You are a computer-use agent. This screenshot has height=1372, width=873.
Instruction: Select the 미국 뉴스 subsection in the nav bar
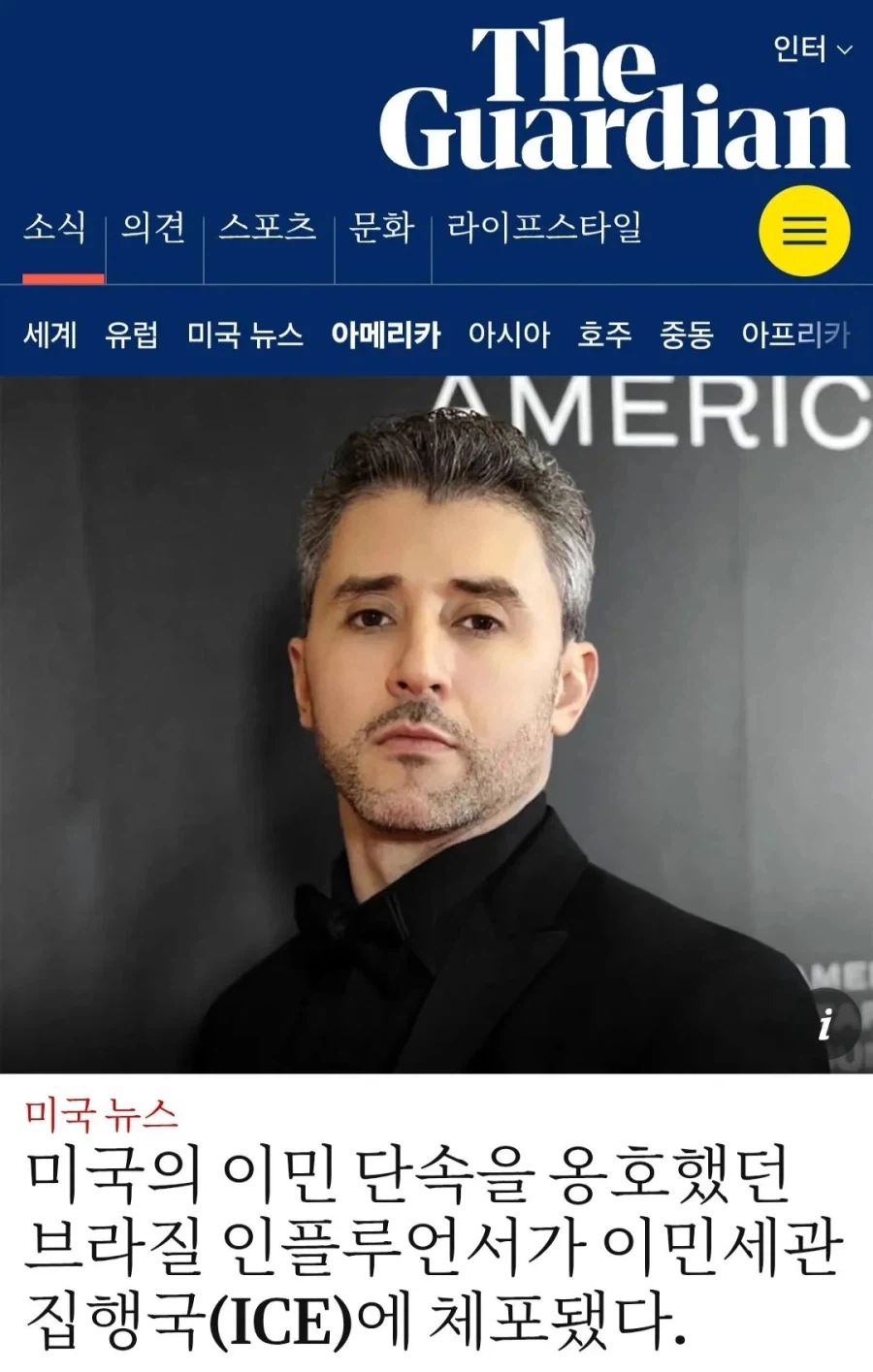245,335
